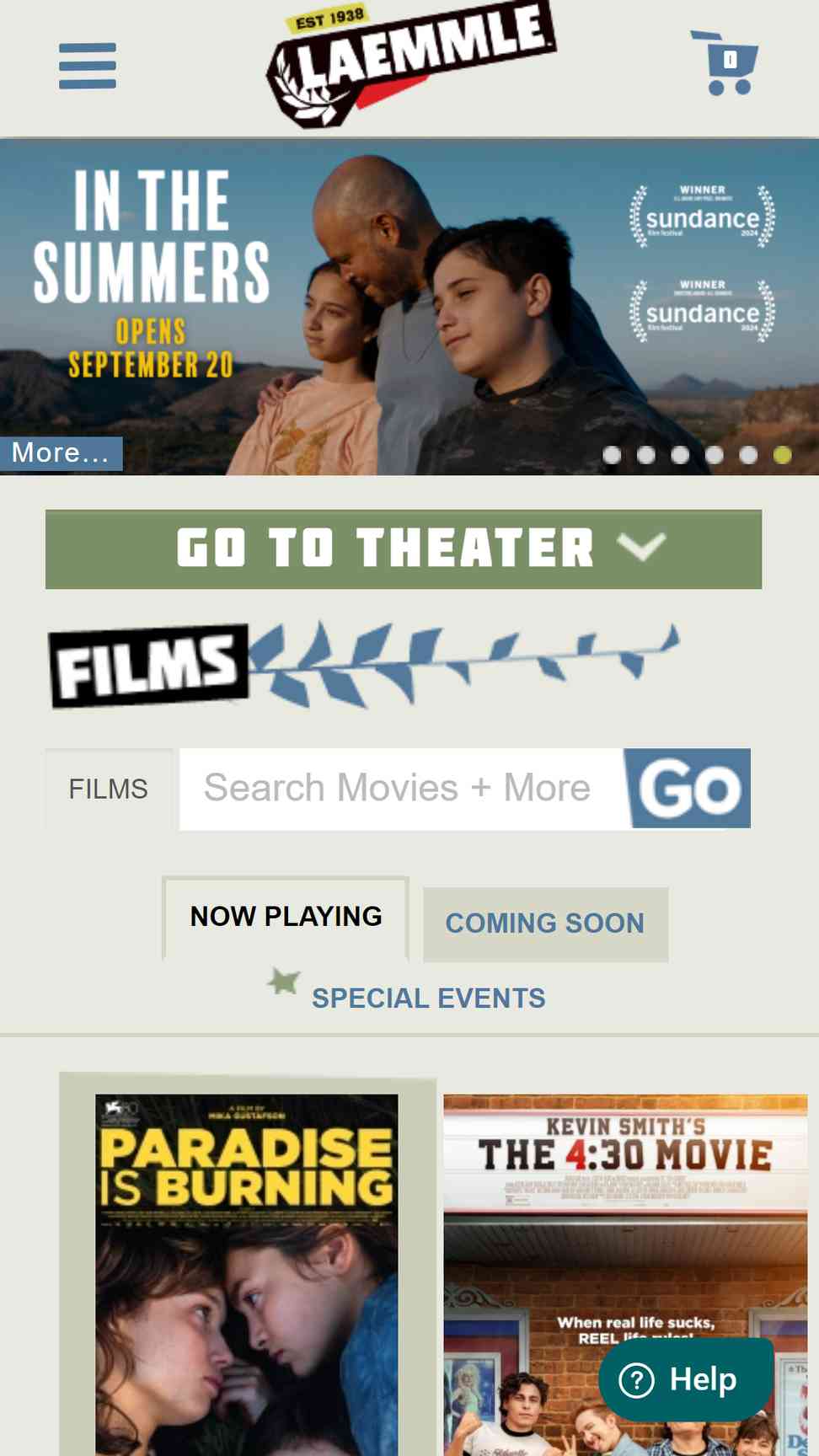This screenshot has height=1456, width=819.
Task: Go to the Laemmle home logo
Action: point(410,64)
